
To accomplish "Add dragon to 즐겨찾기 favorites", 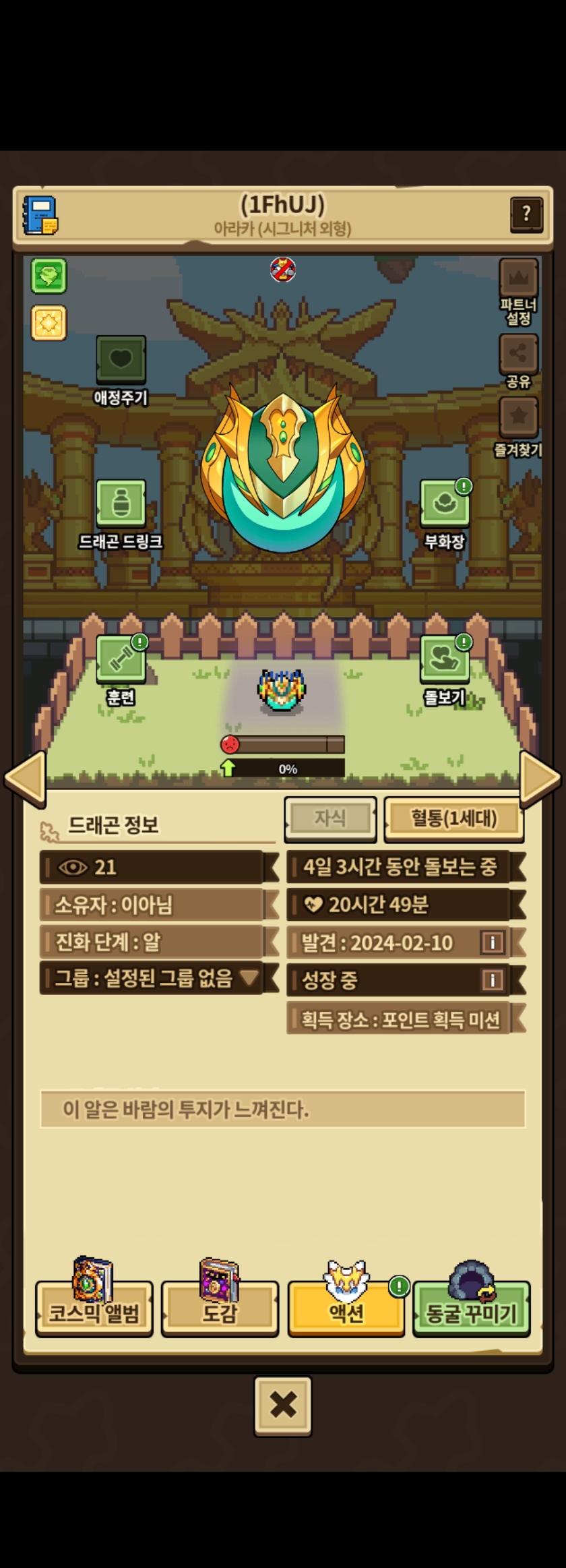I will [x=518, y=417].
